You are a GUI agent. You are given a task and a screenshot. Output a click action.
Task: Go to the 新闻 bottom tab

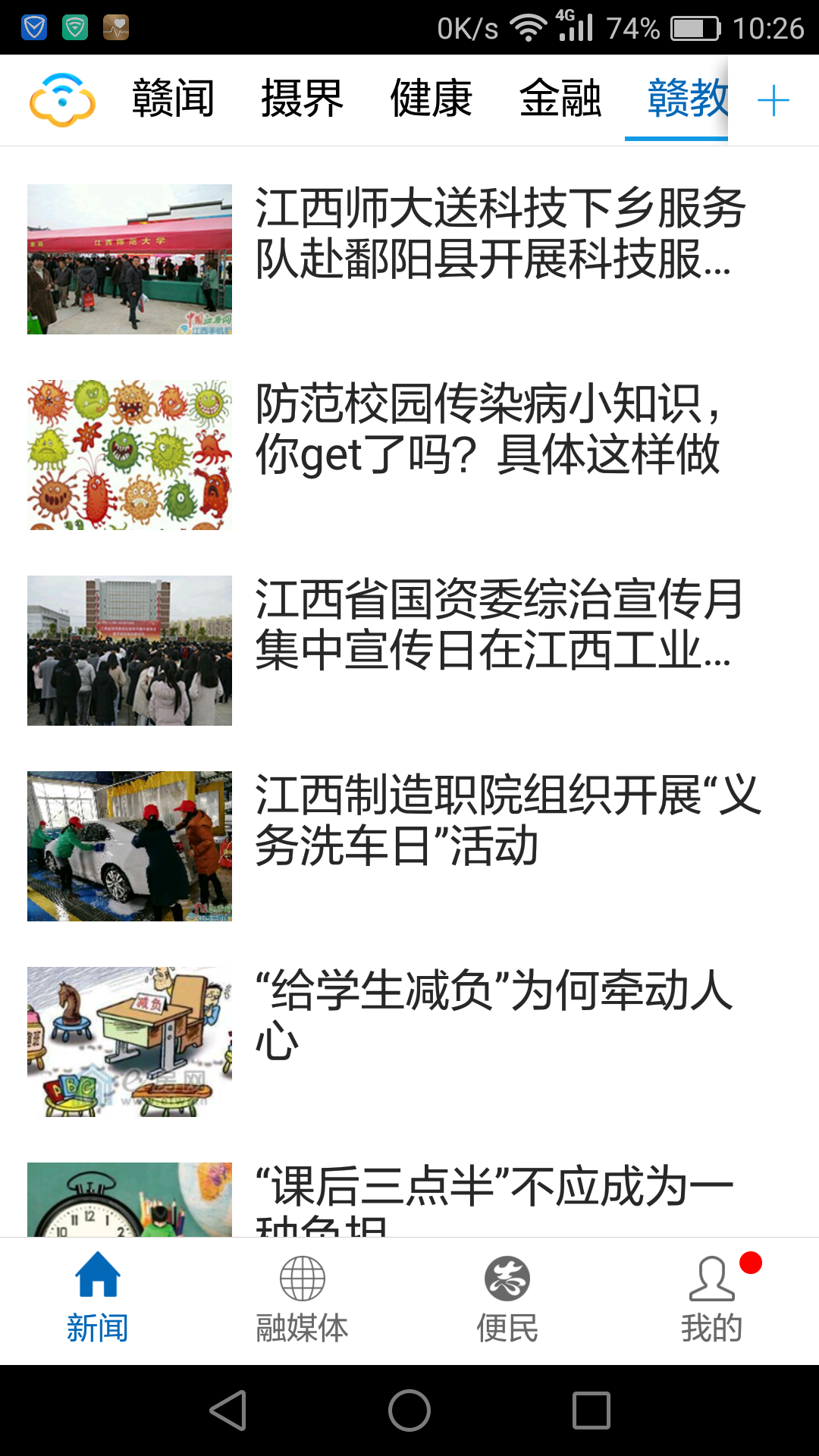[x=98, y=1298]
